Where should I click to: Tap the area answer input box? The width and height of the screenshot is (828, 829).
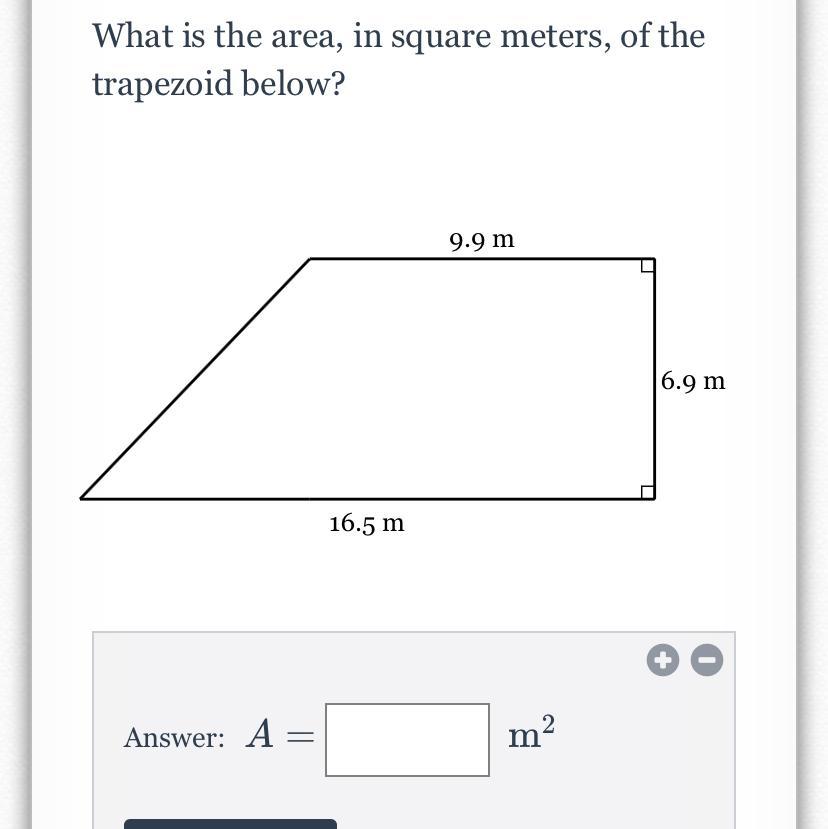(407, 740)
